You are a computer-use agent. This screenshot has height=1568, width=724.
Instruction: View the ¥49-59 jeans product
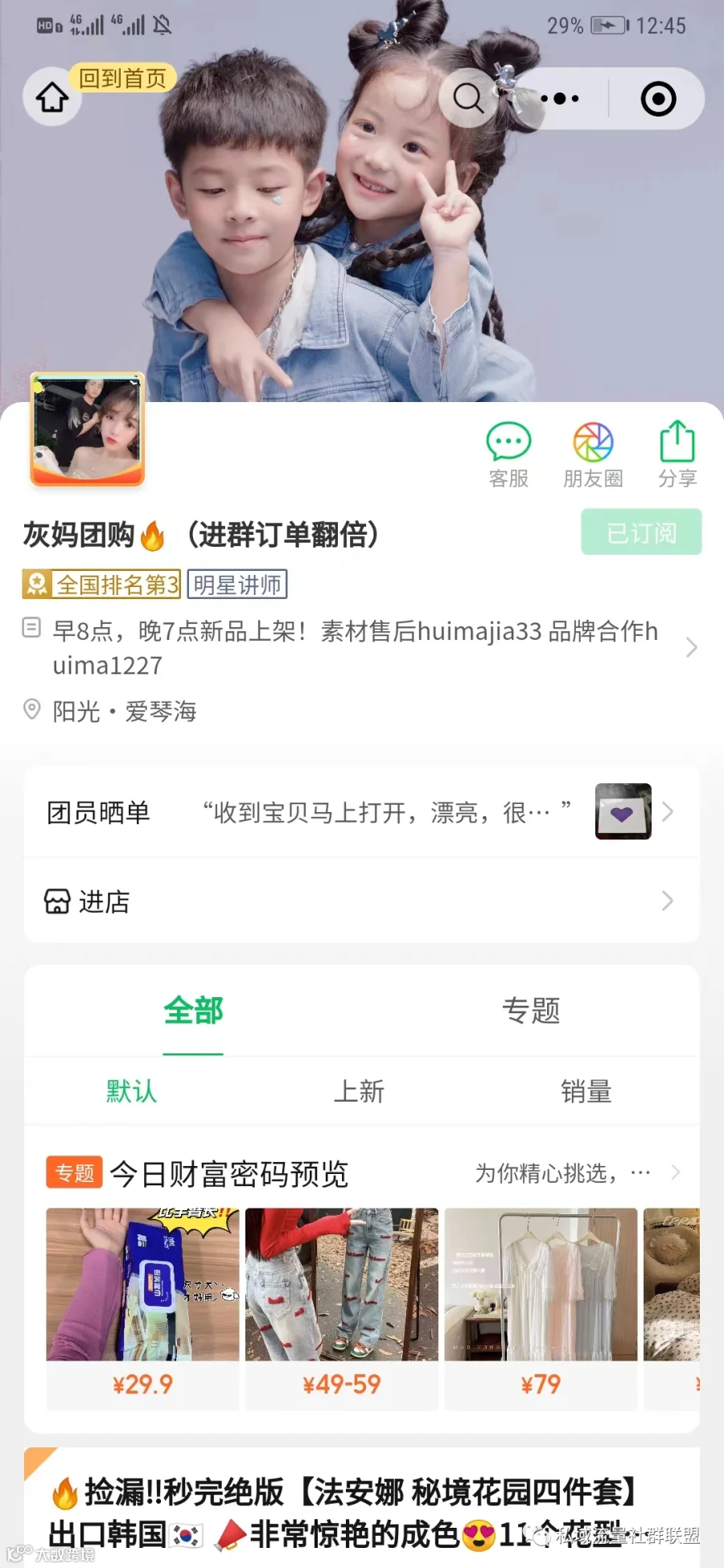[342, 1309]
